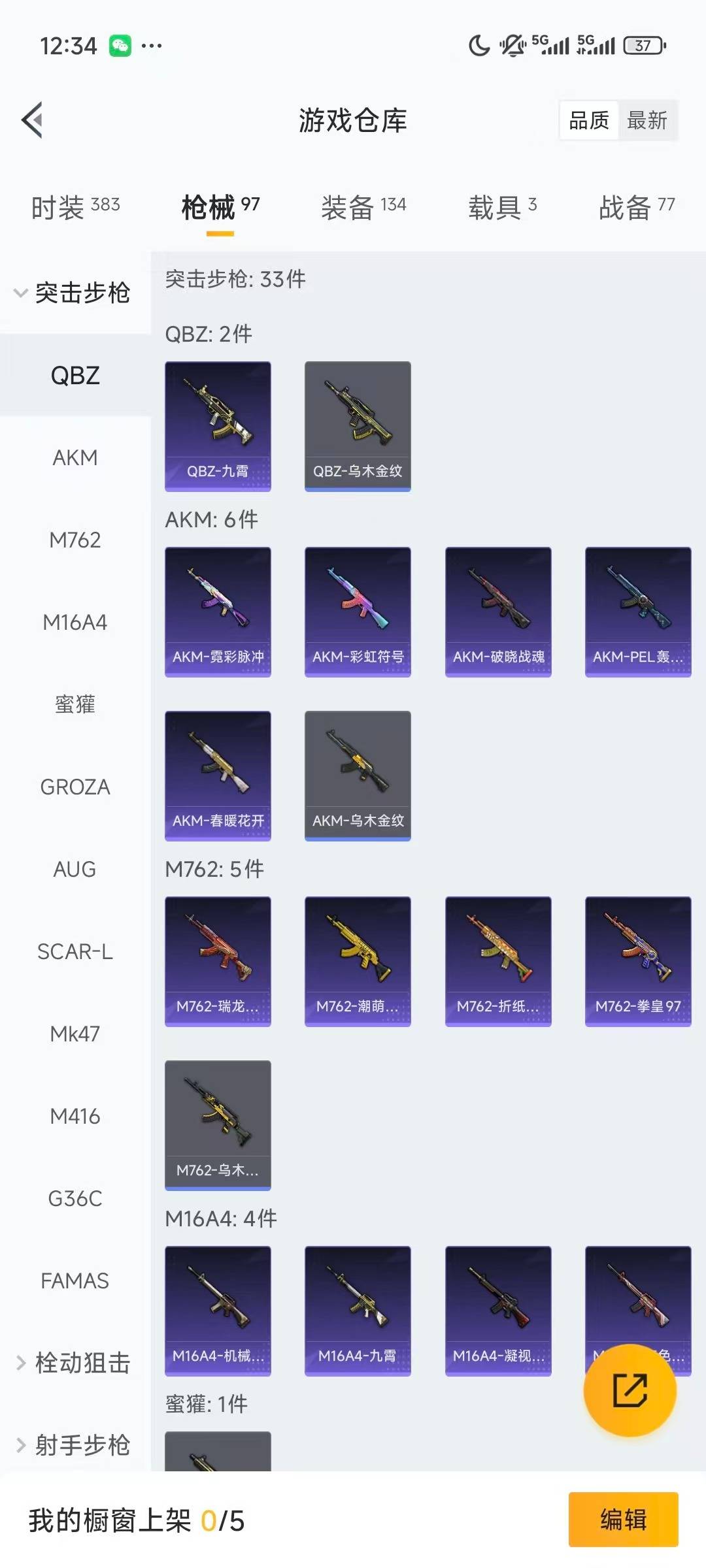Select the QBZ-九霄 skin

pyautogui.click(x=218, y=425)
